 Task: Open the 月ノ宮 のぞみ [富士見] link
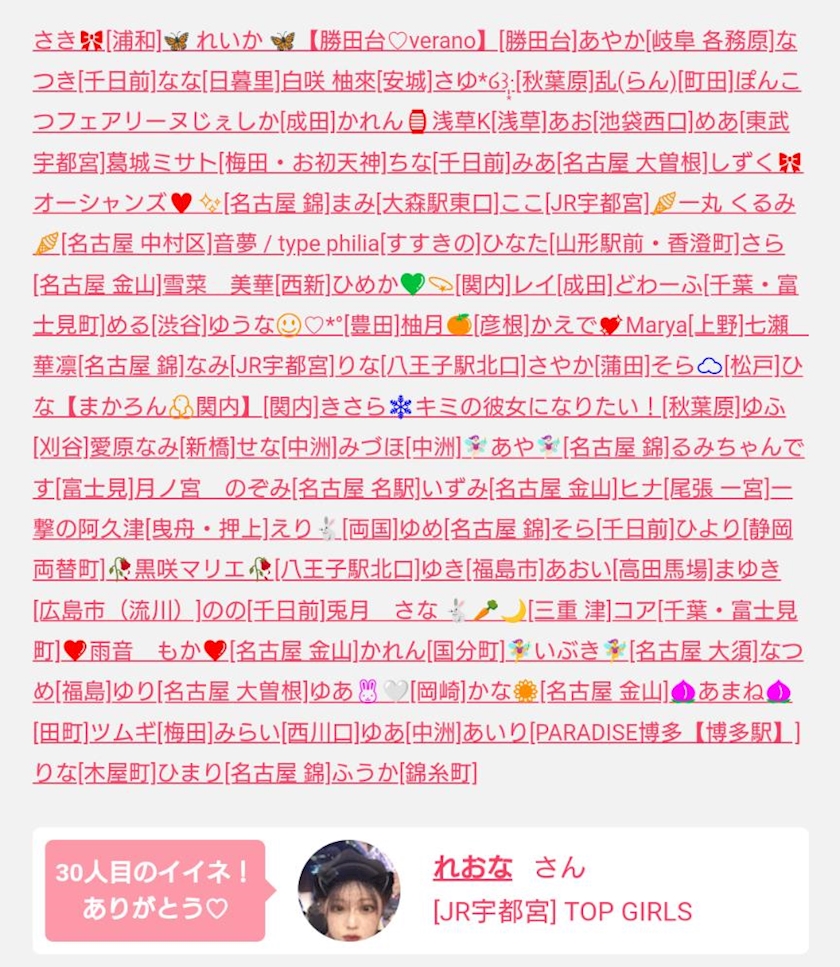212,488
